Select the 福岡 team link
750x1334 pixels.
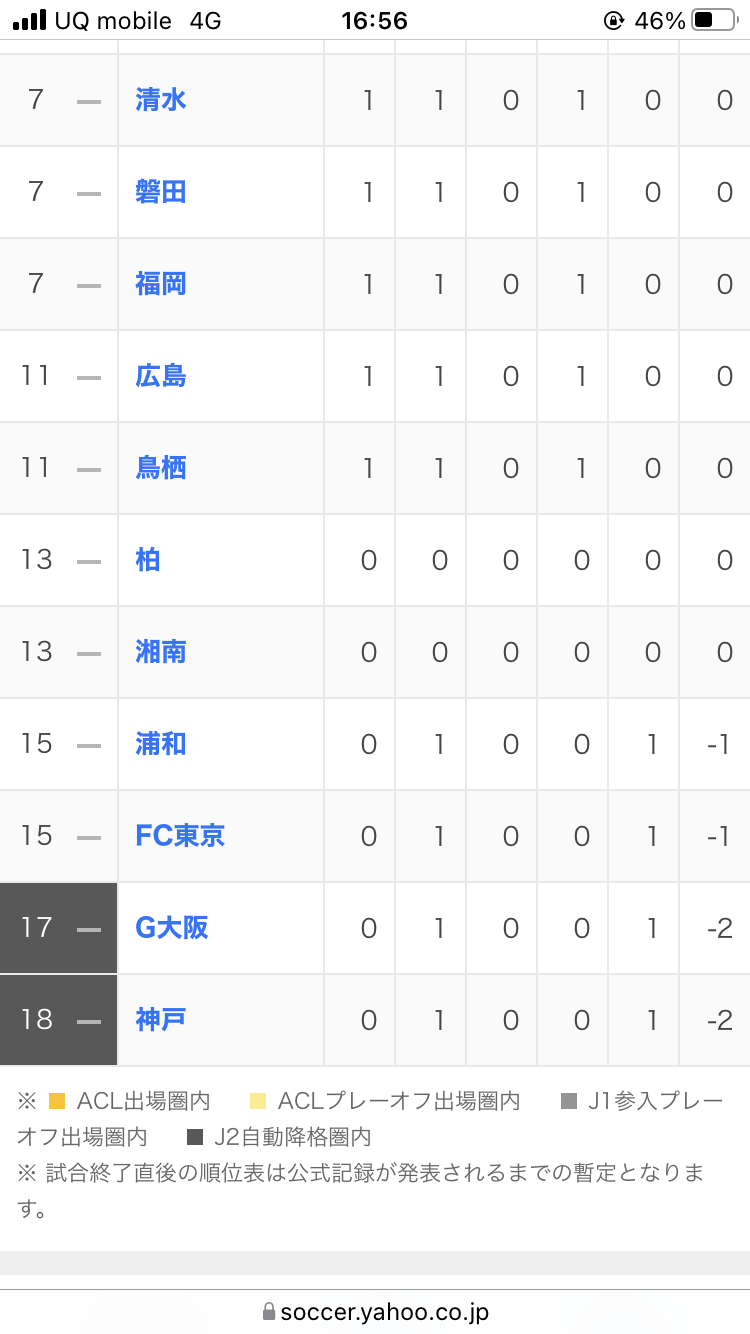(x=161, y=284)
